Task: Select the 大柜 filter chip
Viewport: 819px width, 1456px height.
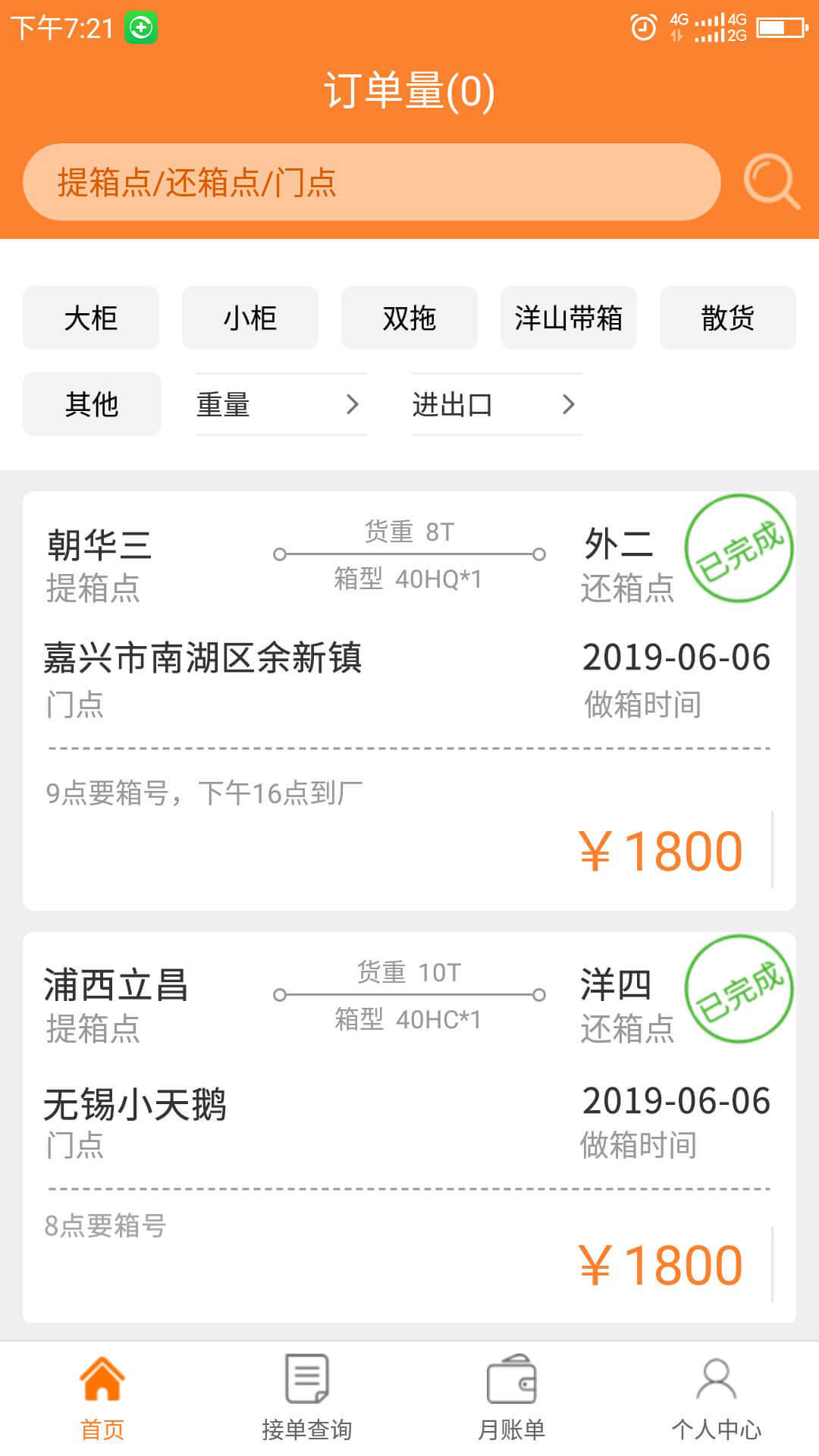Action: [x=91, y=318]
